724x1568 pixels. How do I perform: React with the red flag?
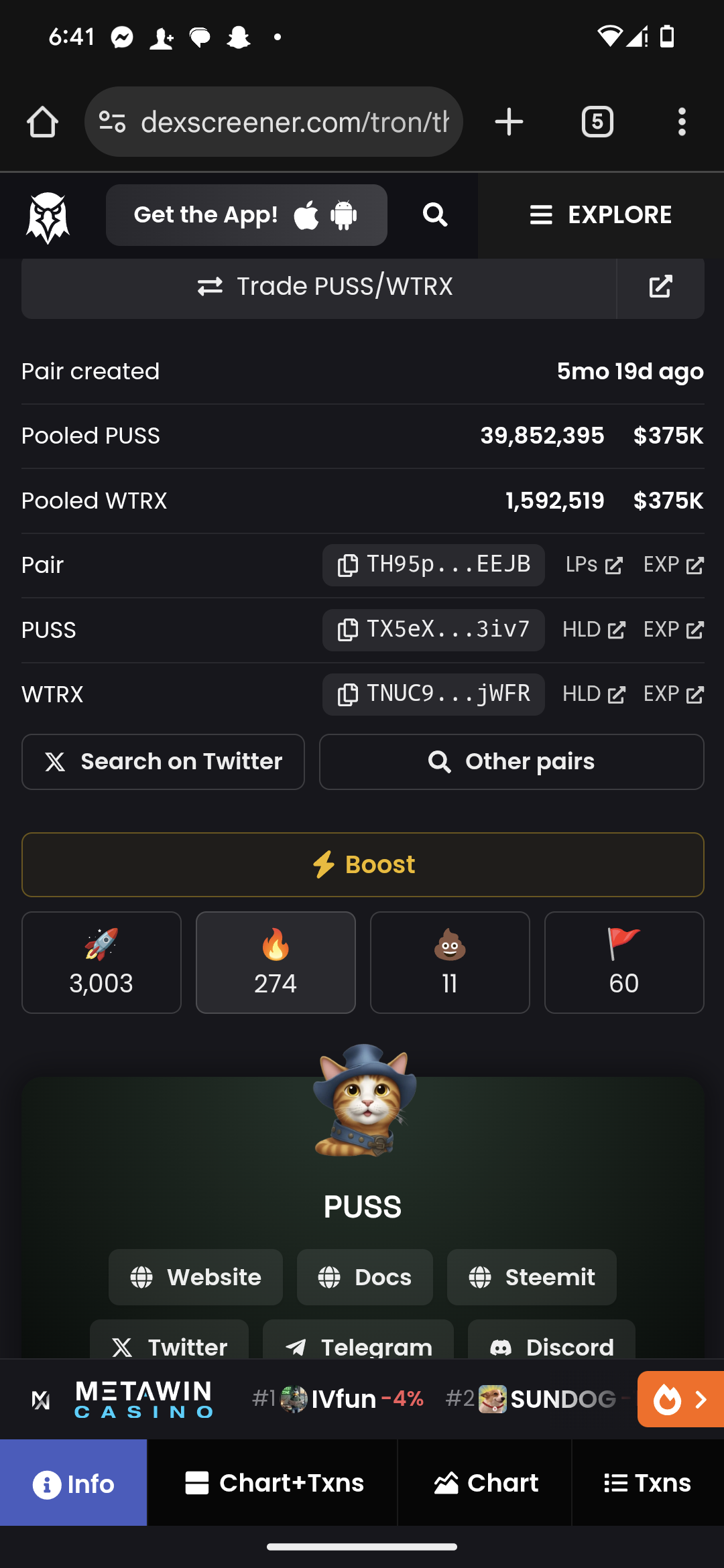tap(624, 962)
